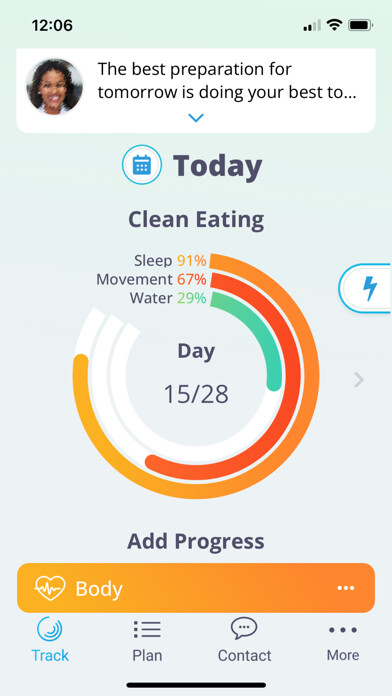
Task: Open the lightning bolt side tab
Action: [367, 289]
